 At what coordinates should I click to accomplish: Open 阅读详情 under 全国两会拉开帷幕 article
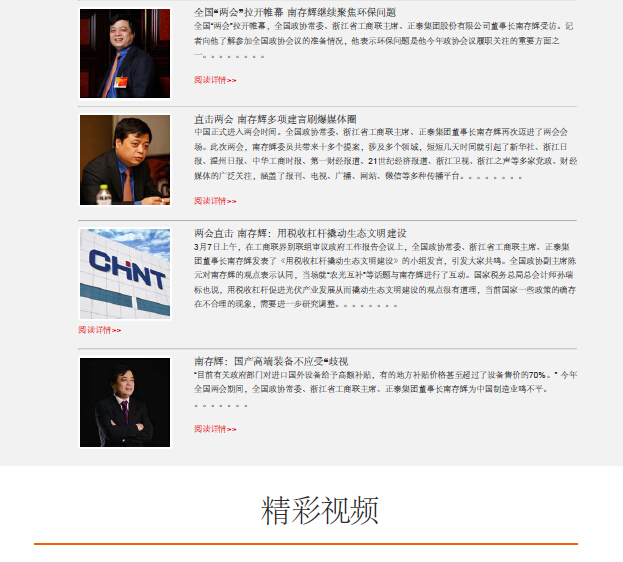click(215, 79)
